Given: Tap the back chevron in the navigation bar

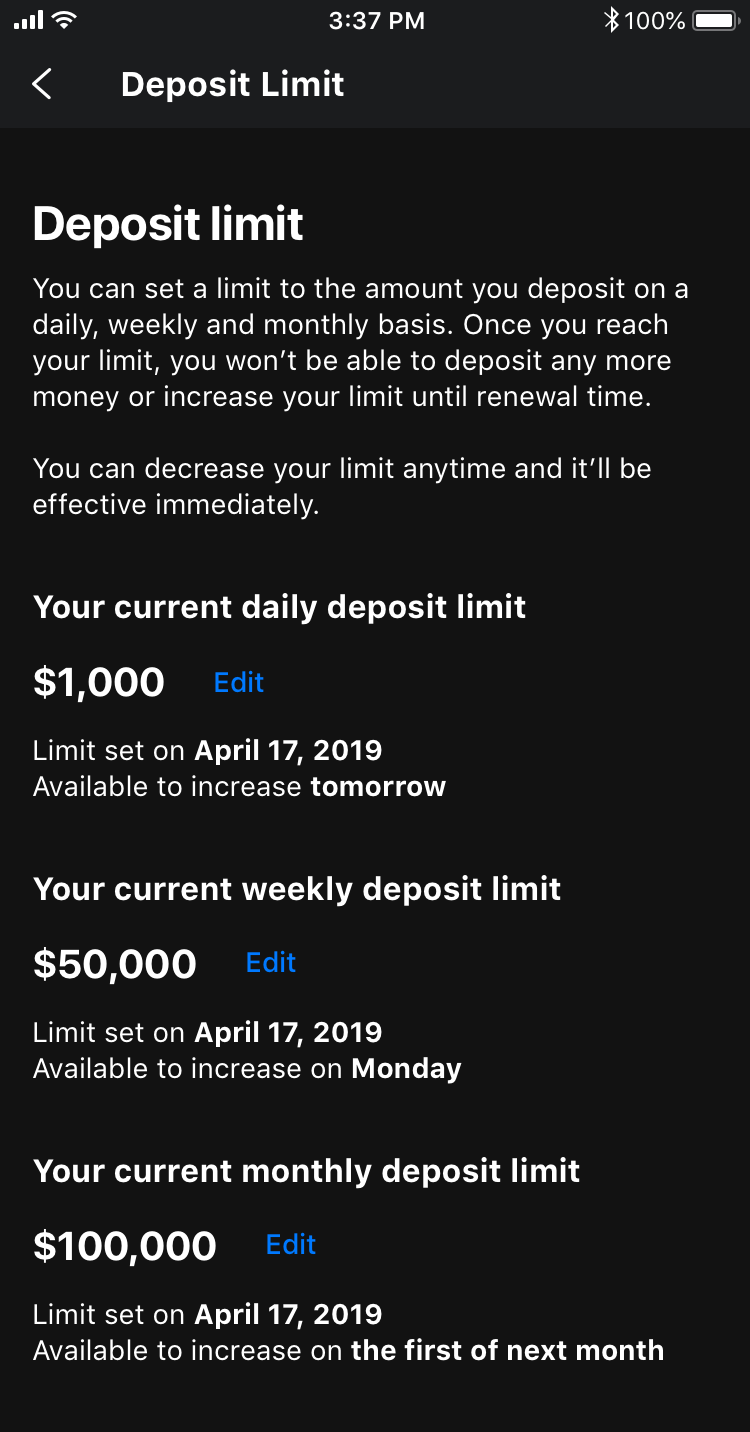Looking at the screenshot, I should click(40, 85).
